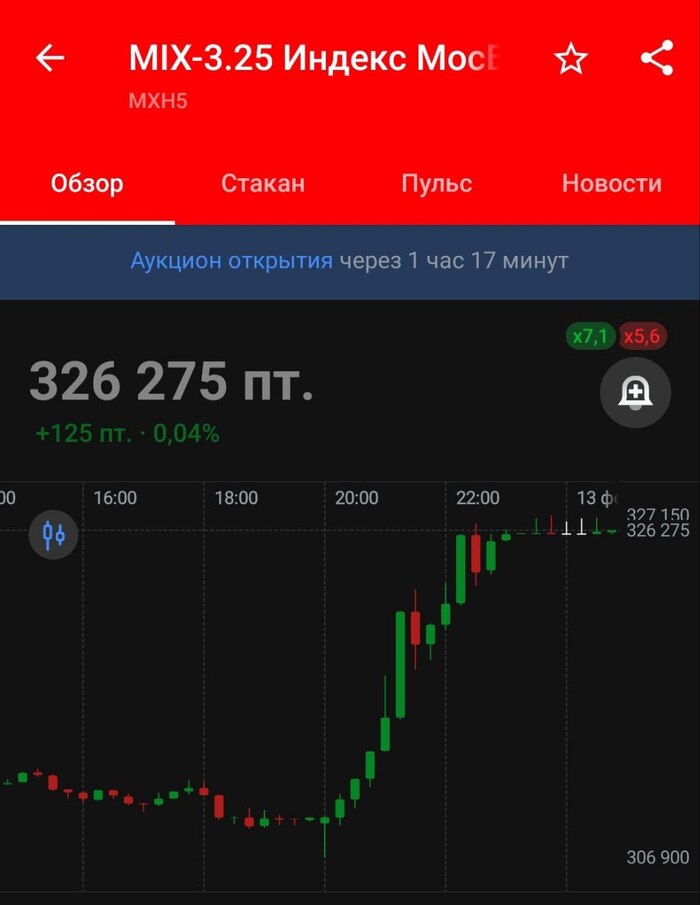Tap the x7,1 long leverage chip

[x=590, y=337]
